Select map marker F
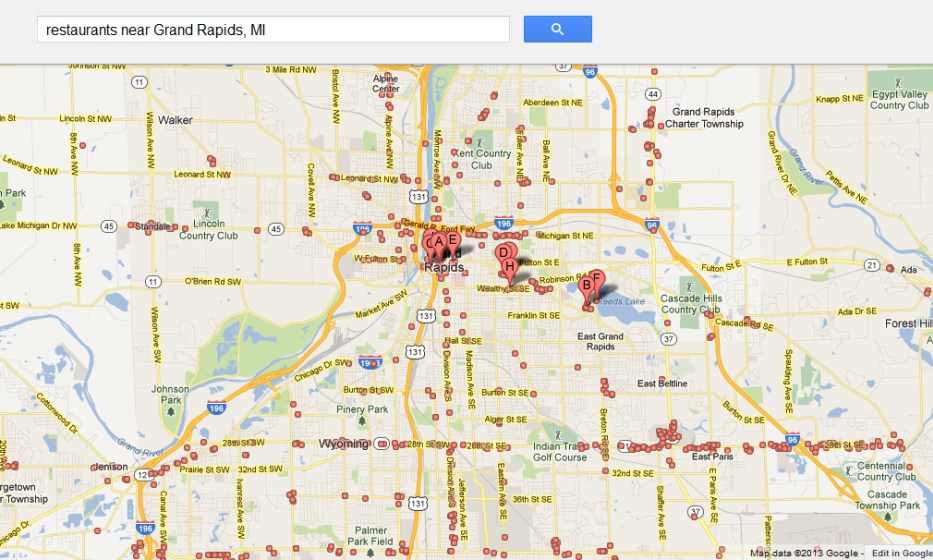The height and width of the screenshot is (560, 933). tap(597, 277)
